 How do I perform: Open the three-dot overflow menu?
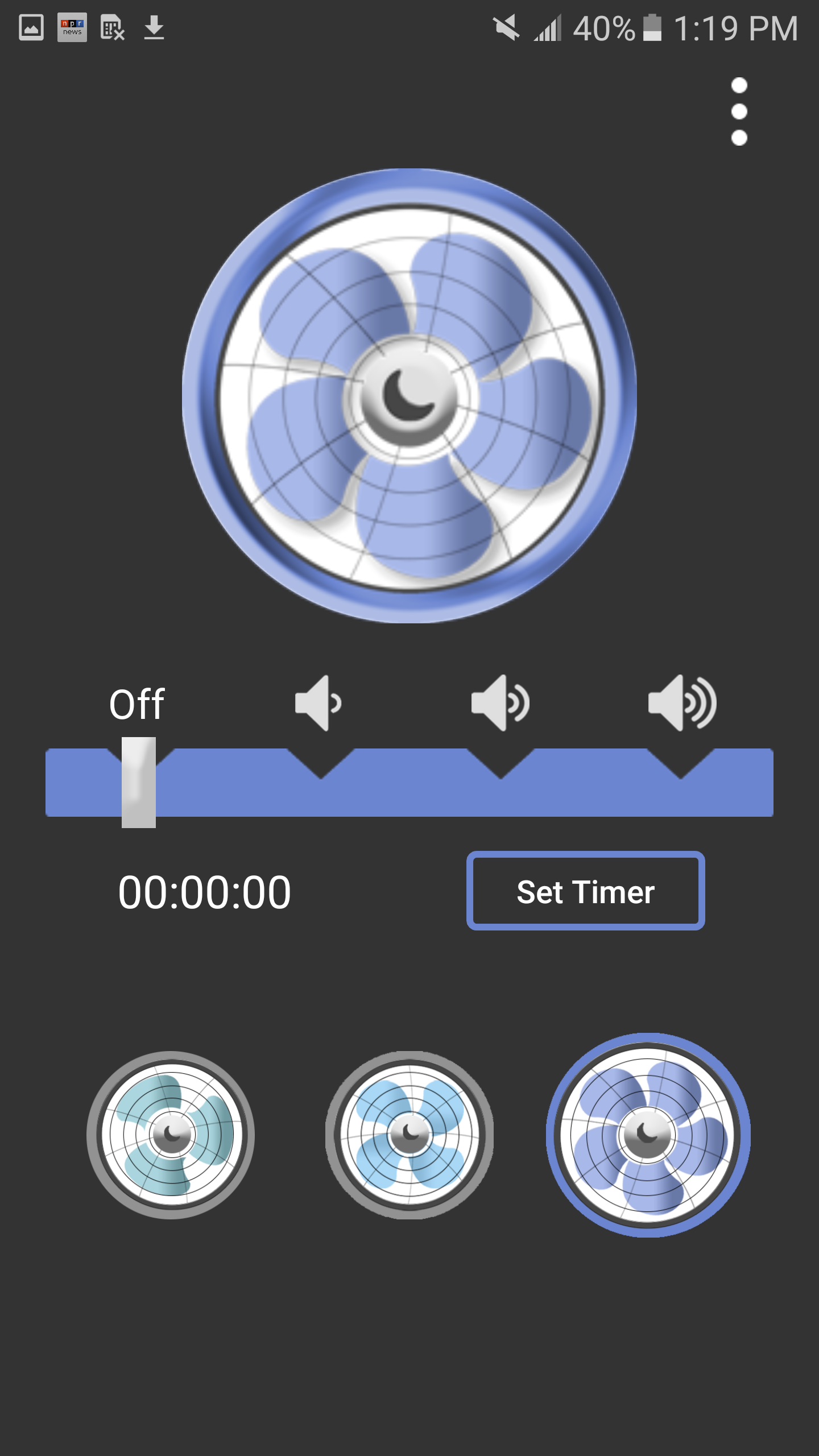click(x=739, y=111)
